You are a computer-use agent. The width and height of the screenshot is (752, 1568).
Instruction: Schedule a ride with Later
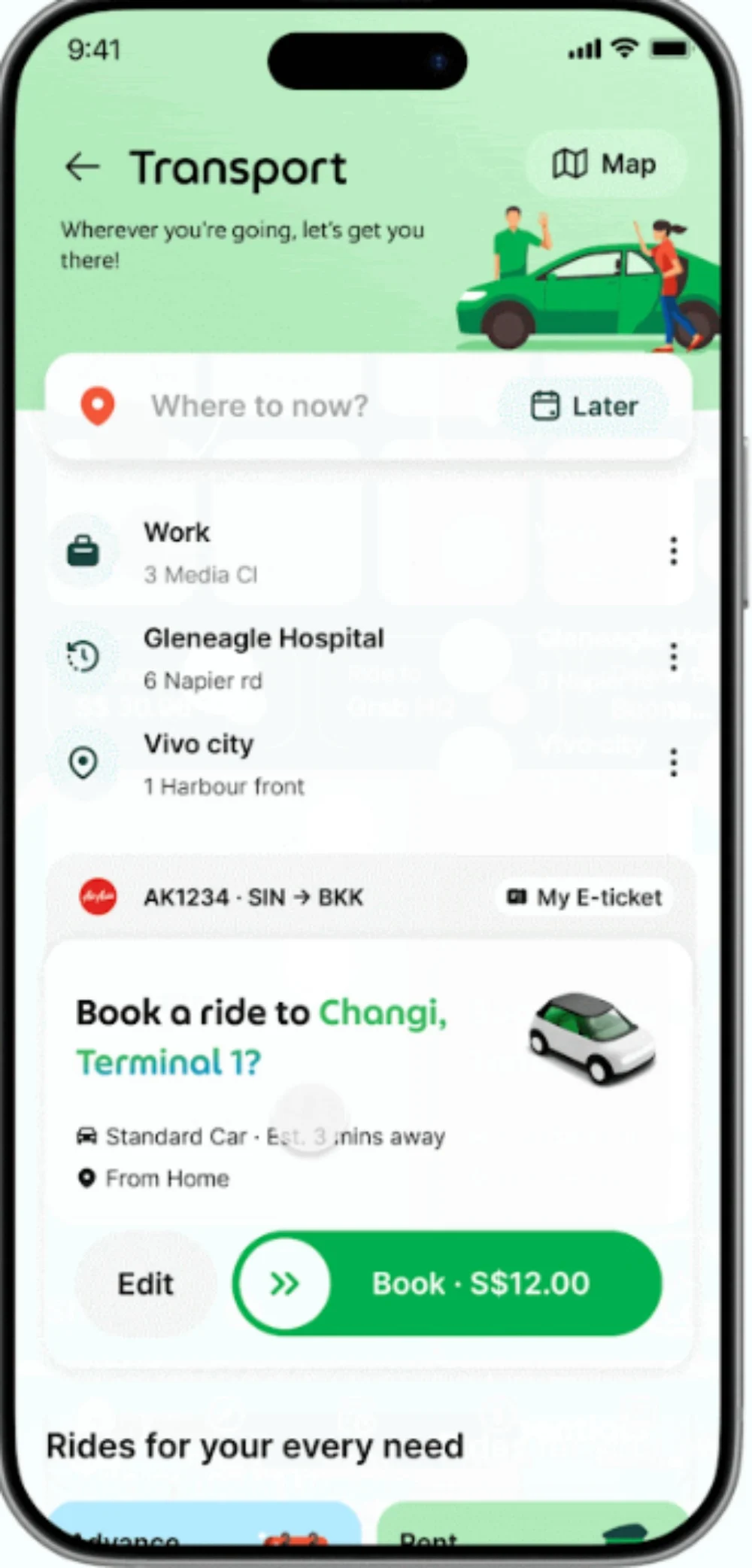(x=585, y=406)
